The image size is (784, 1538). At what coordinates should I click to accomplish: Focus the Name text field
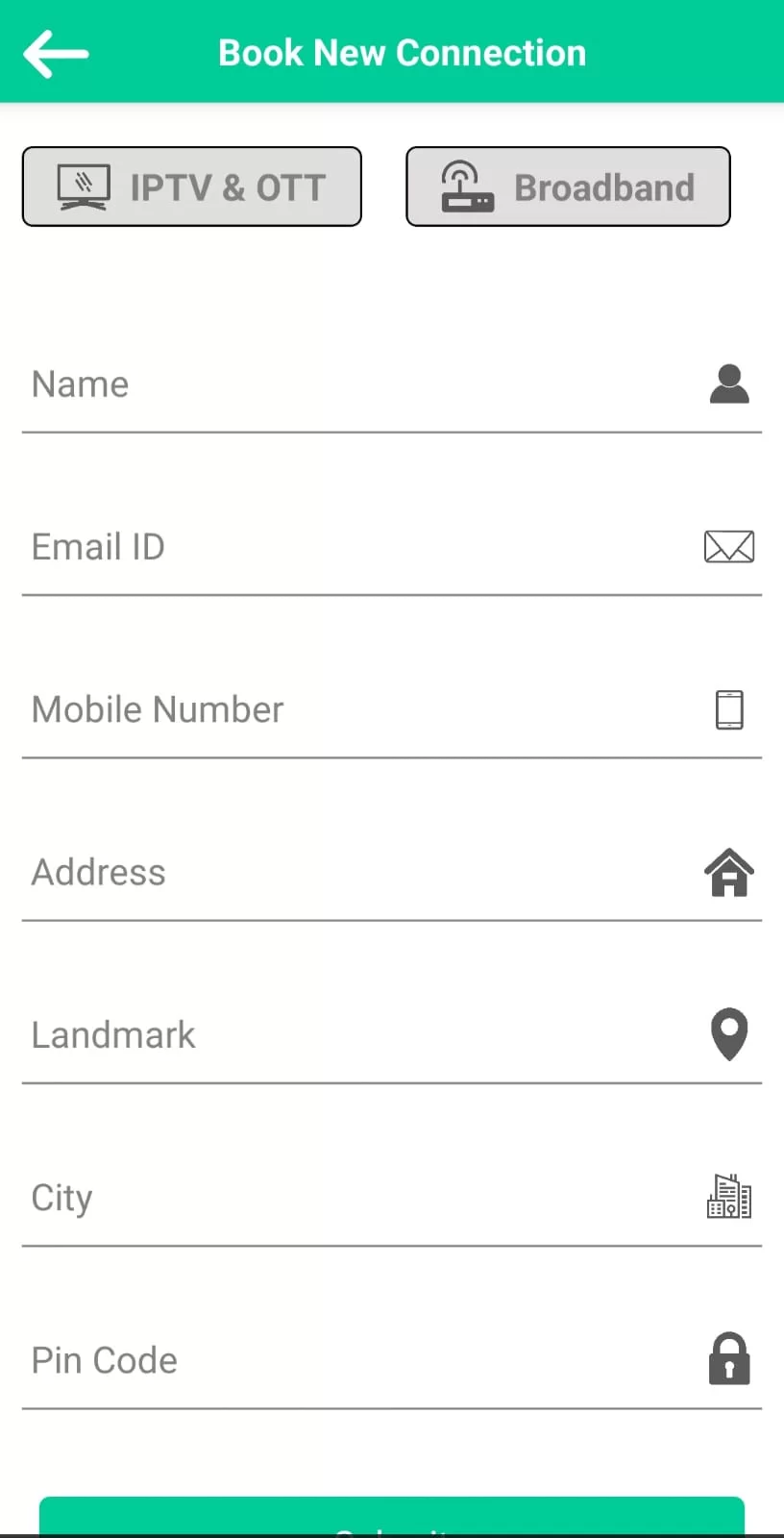coord(365,384)
